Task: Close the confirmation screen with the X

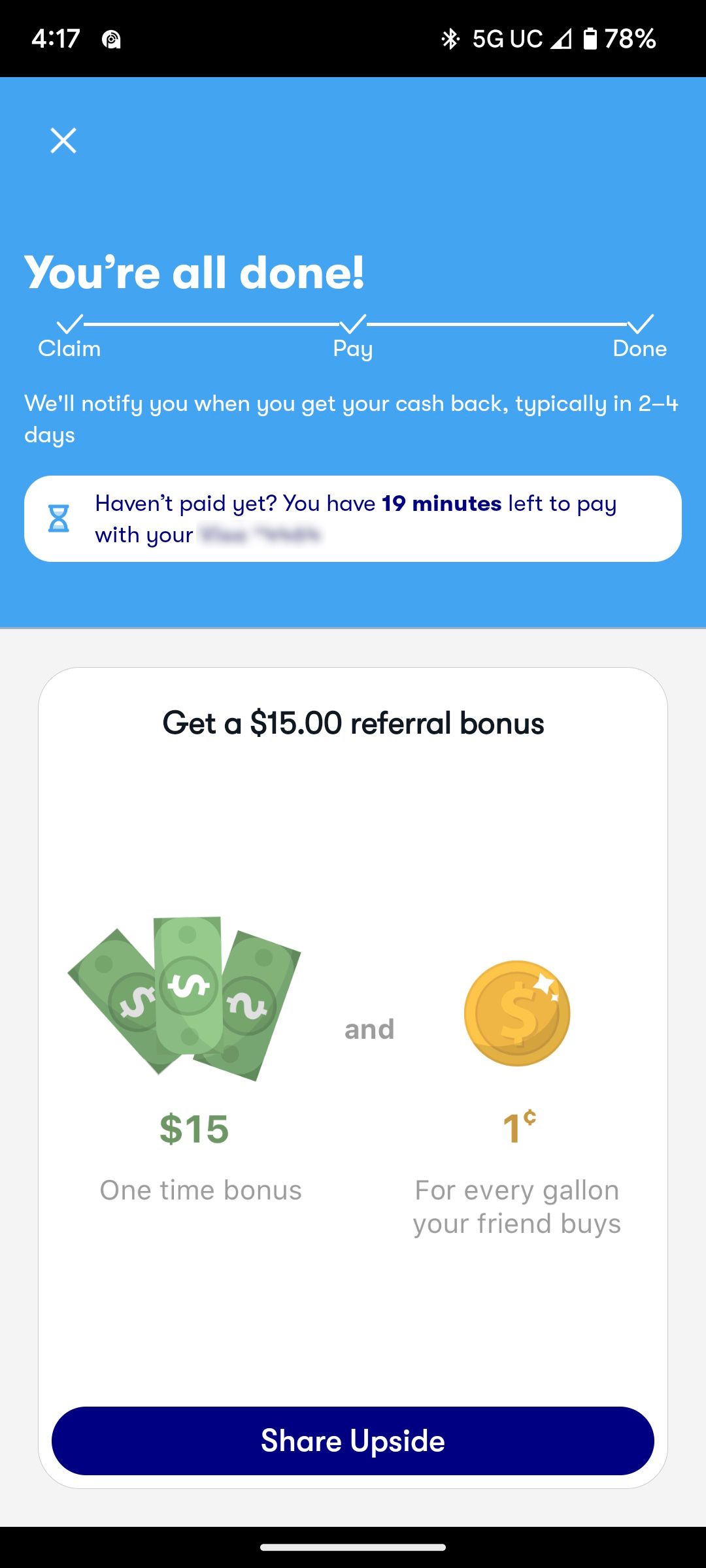Action: coord(63,140)
